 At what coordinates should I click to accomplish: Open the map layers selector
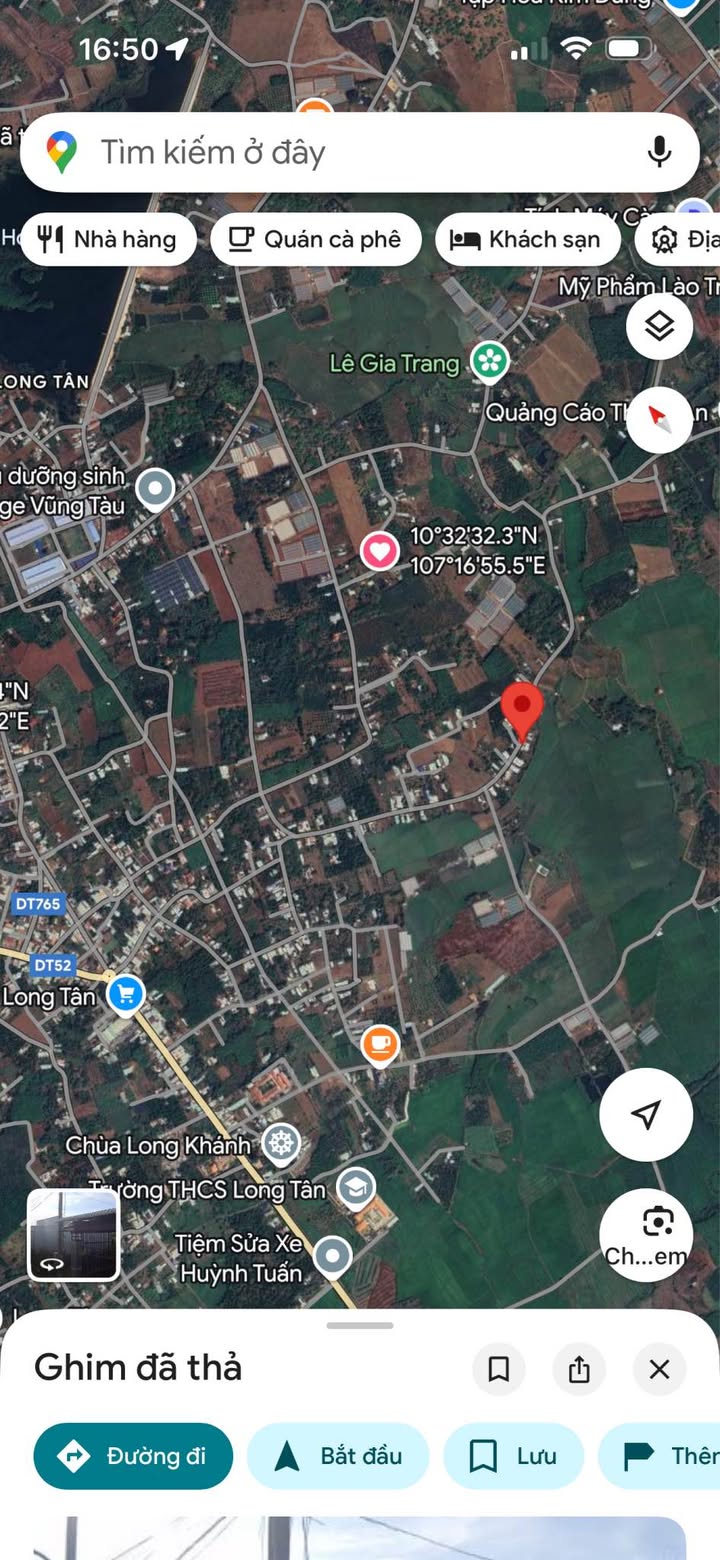point(660,326)
